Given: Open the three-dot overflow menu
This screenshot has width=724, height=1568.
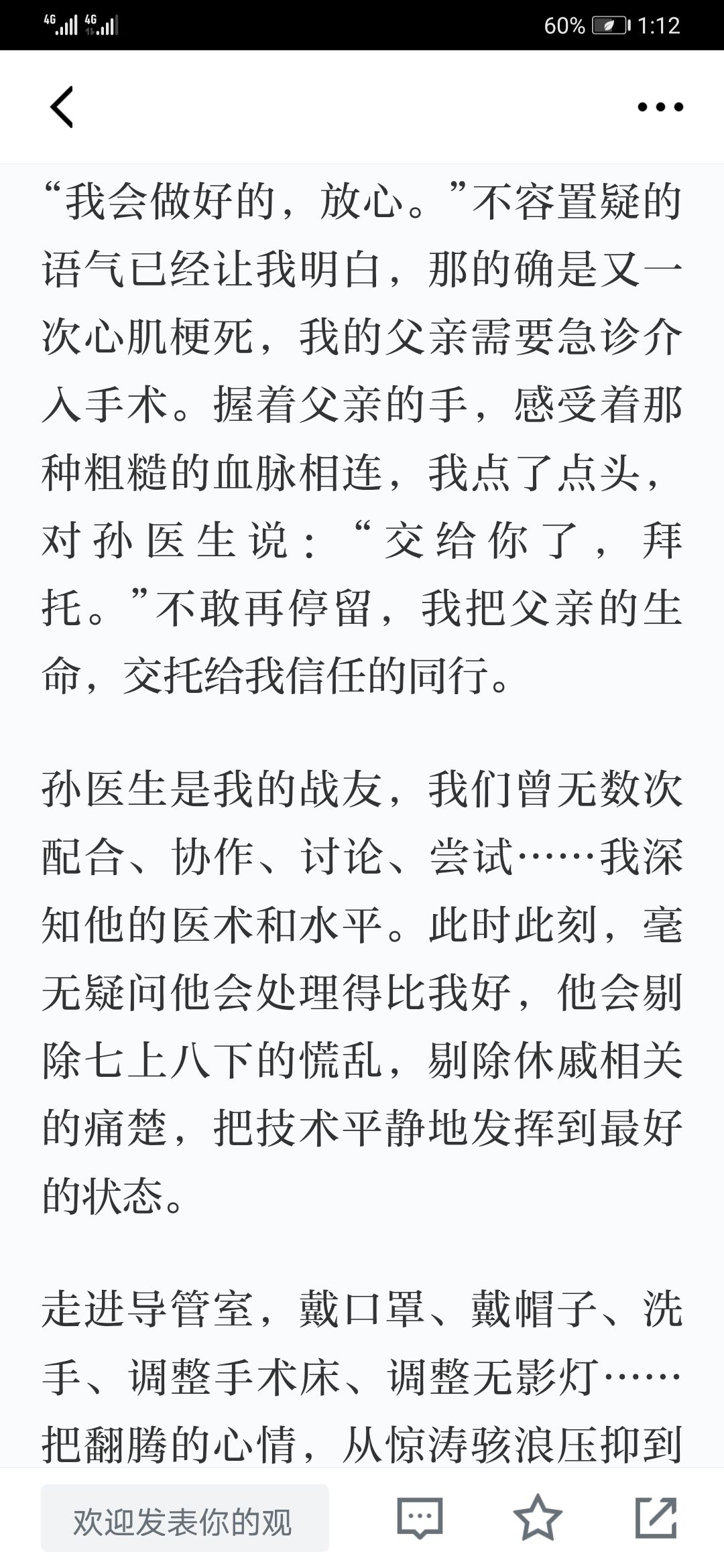Looking at the screenshot, I should [x=660, y=107].
